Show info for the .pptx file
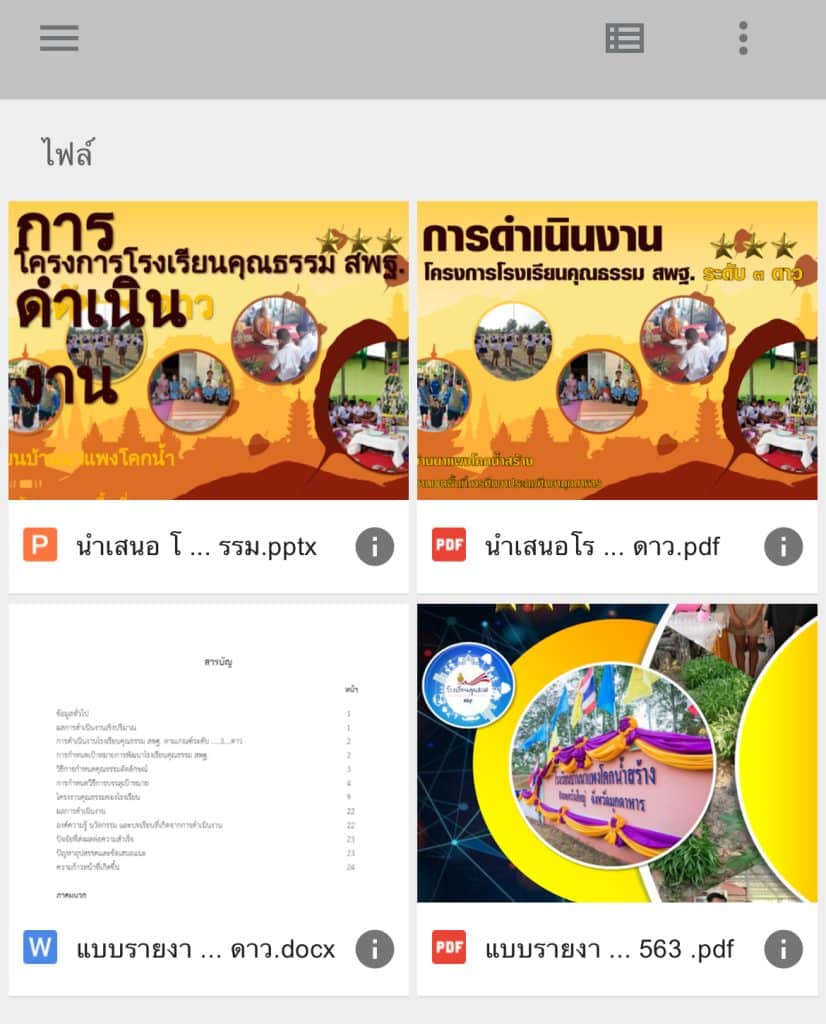The image size is (826, 1024). [x=374, y=547]
